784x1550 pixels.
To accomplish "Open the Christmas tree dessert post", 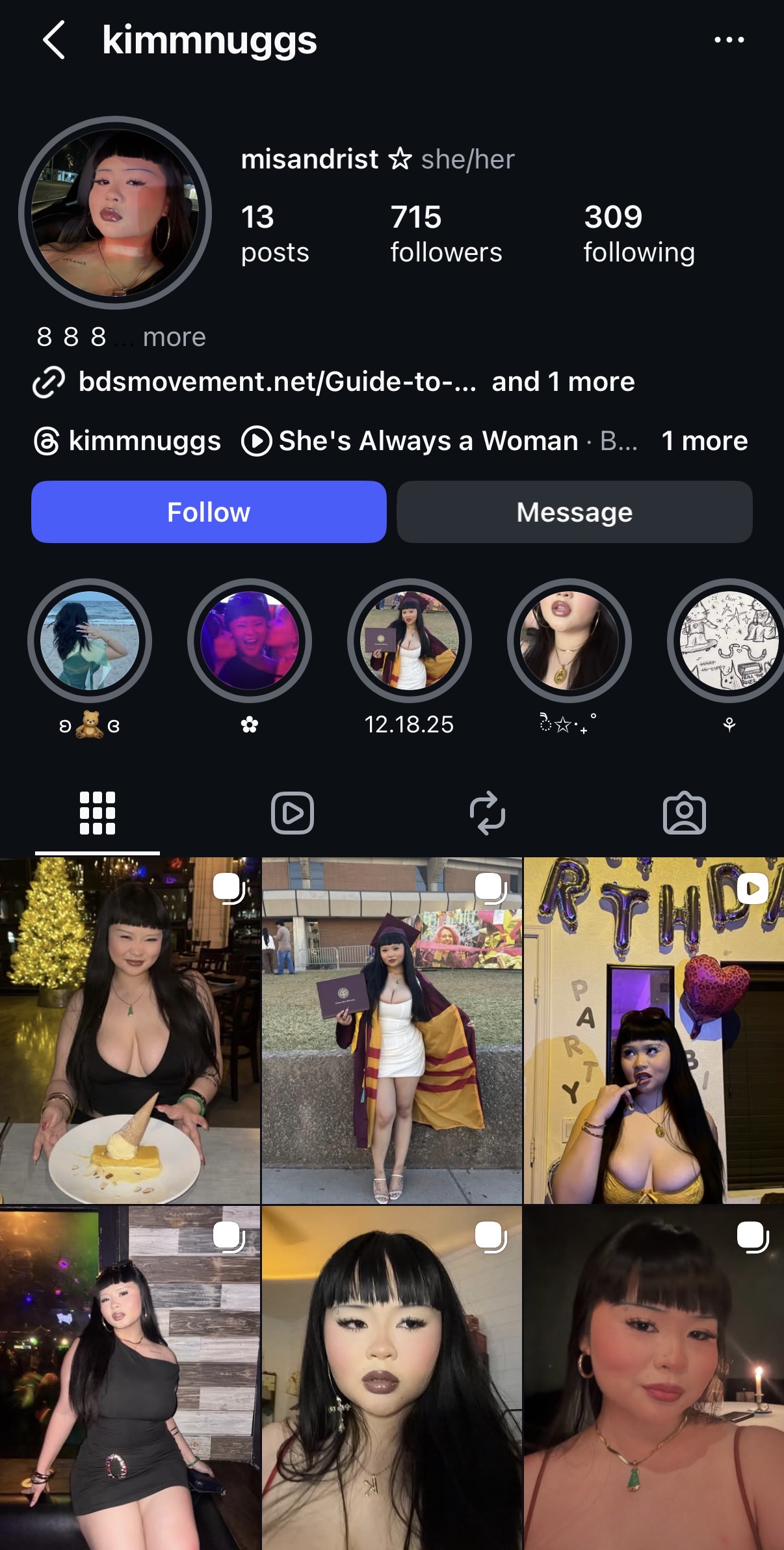I will click(129, 1030).
